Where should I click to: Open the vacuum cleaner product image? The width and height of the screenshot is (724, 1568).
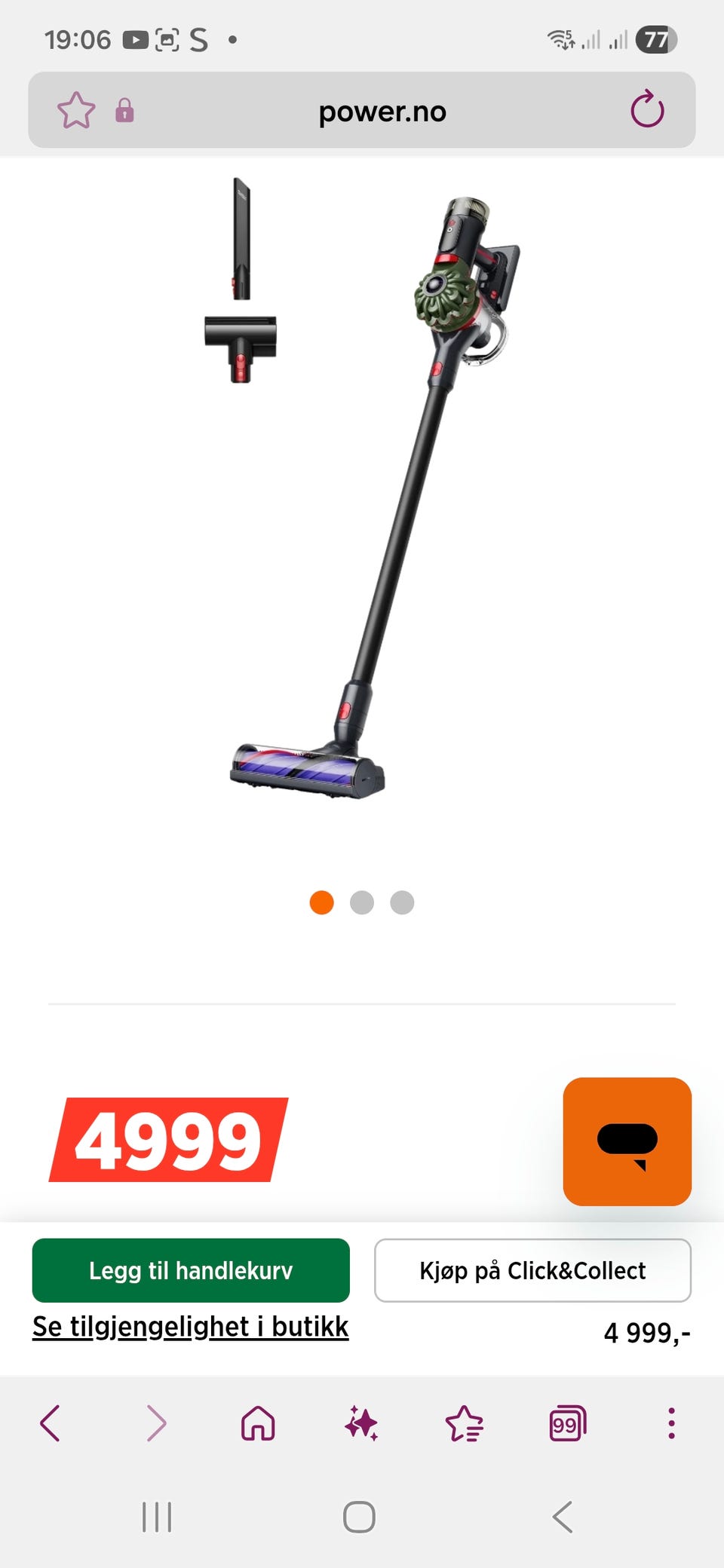[362, 488]
